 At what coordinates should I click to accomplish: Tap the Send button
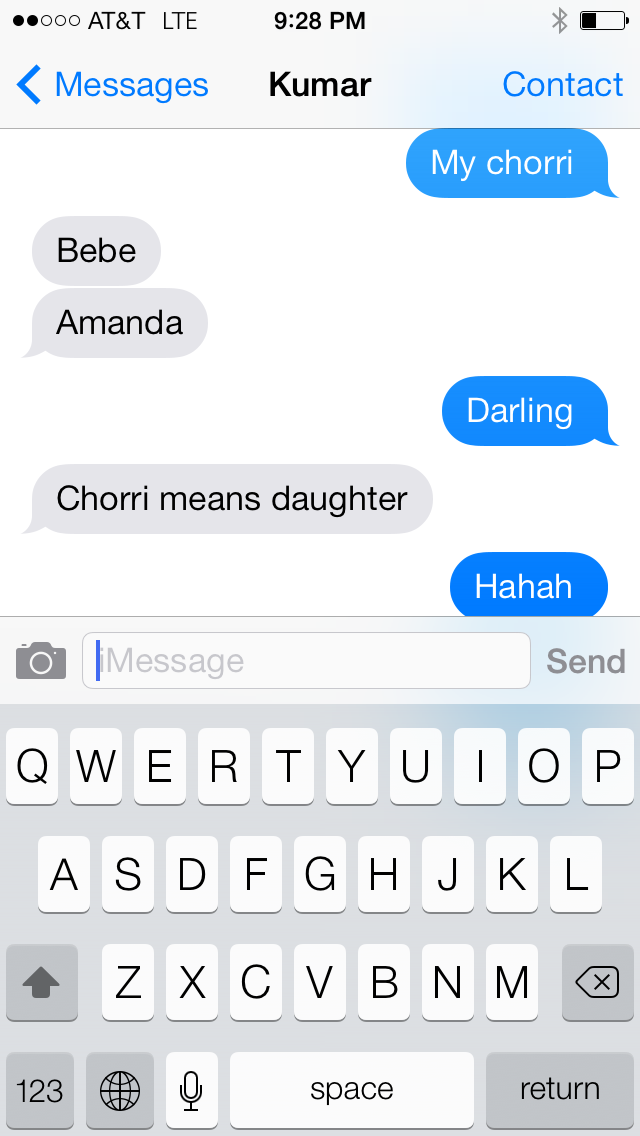(x=585, y=661)
